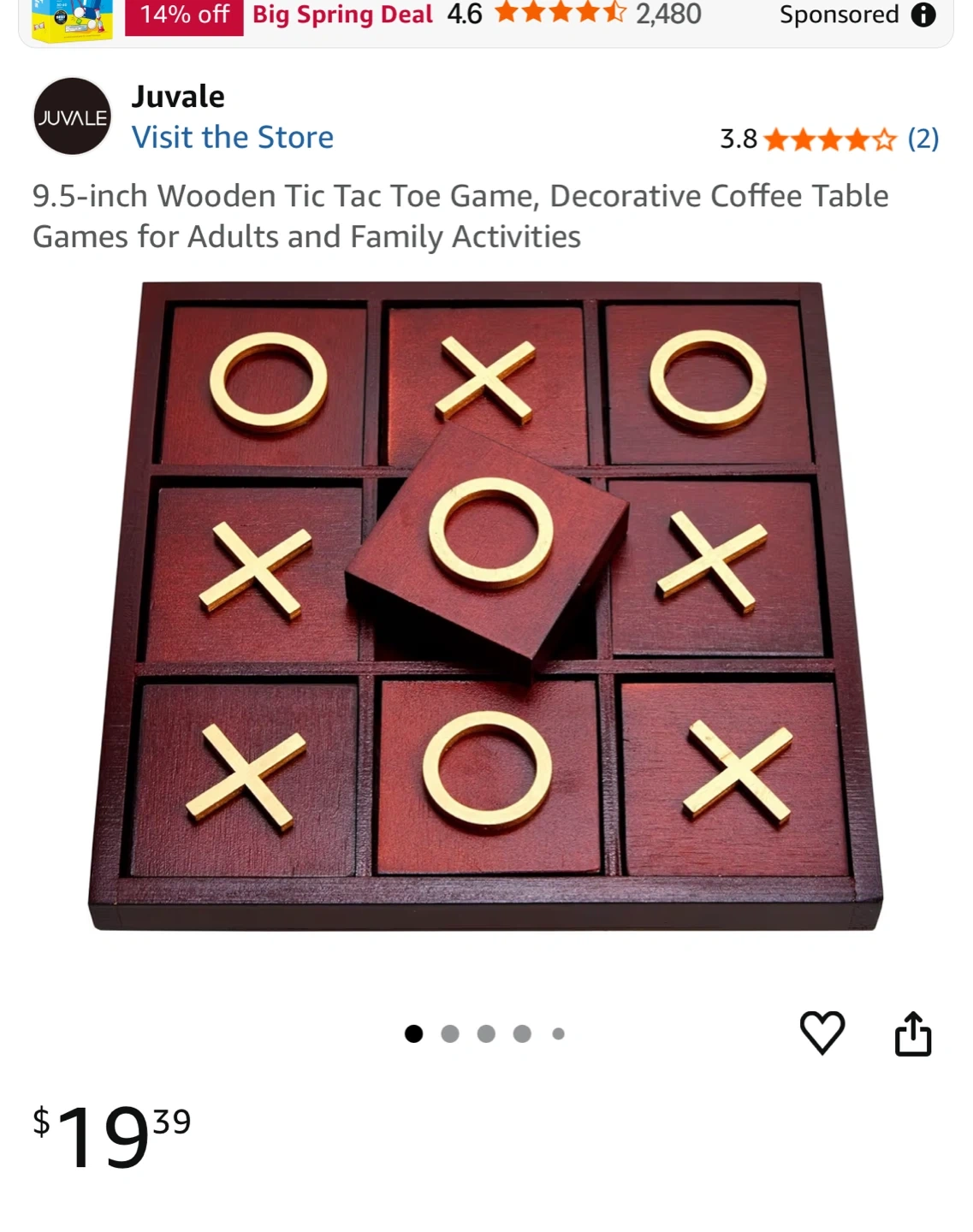Tap the Juvale brand logo
Screen dimensions: 973x1232
73,116
